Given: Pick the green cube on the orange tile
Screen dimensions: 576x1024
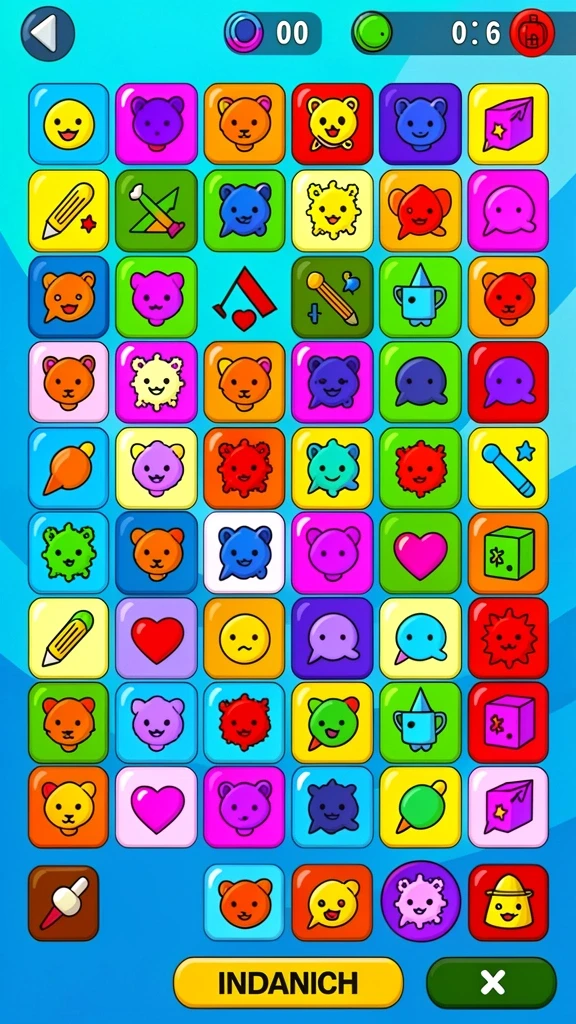Looking at the screenshot, I should 508,552.
